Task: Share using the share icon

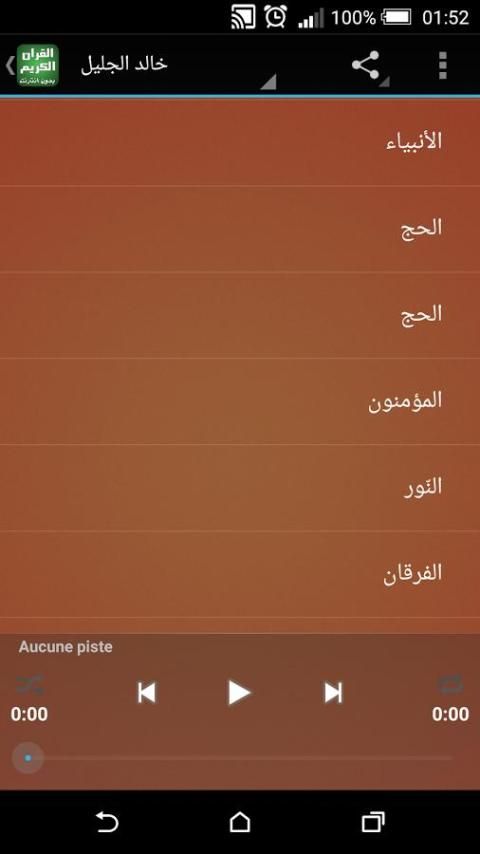Action: [x=368, y=65]
